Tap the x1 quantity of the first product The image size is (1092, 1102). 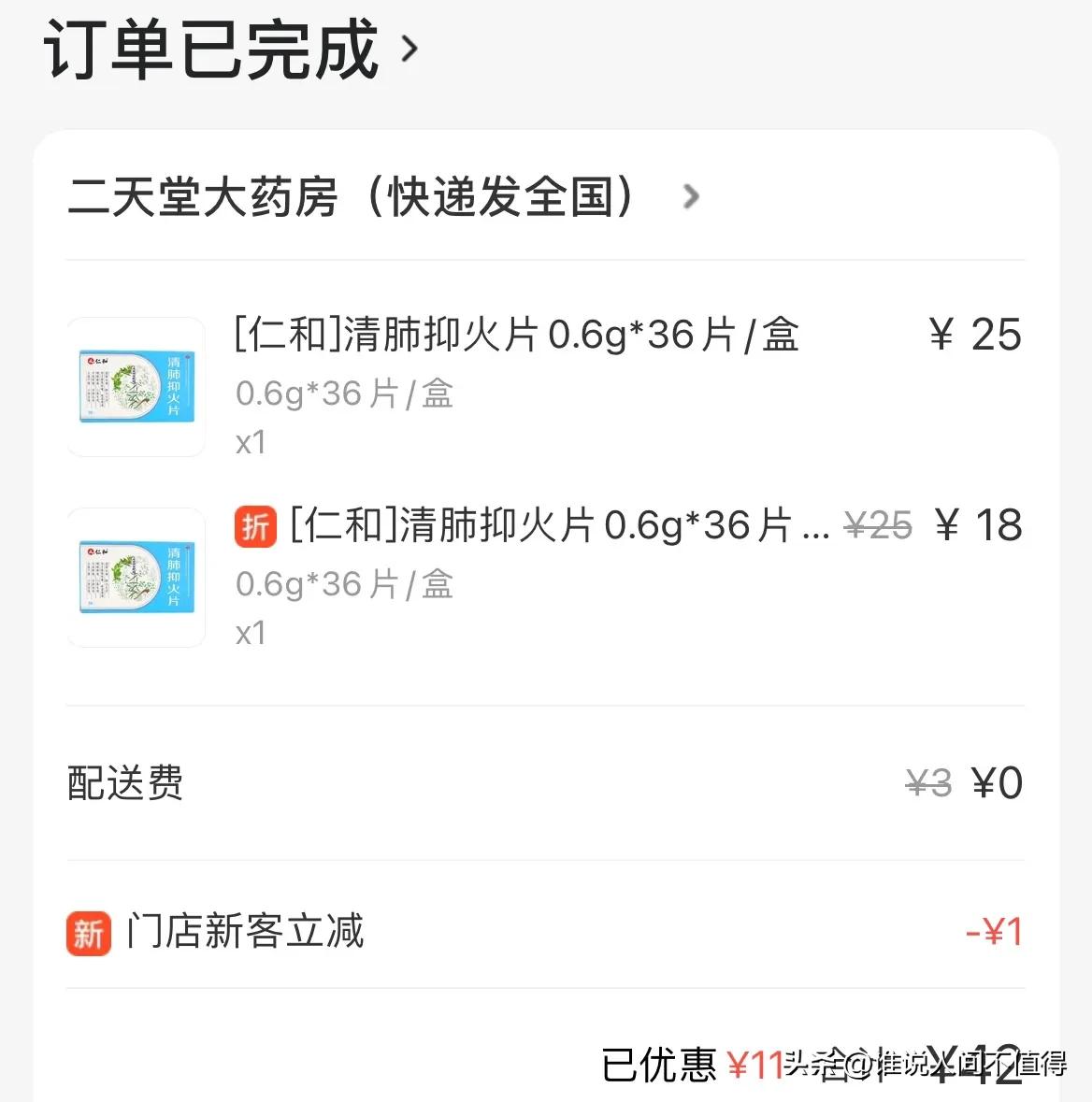[x=251, y=442]
